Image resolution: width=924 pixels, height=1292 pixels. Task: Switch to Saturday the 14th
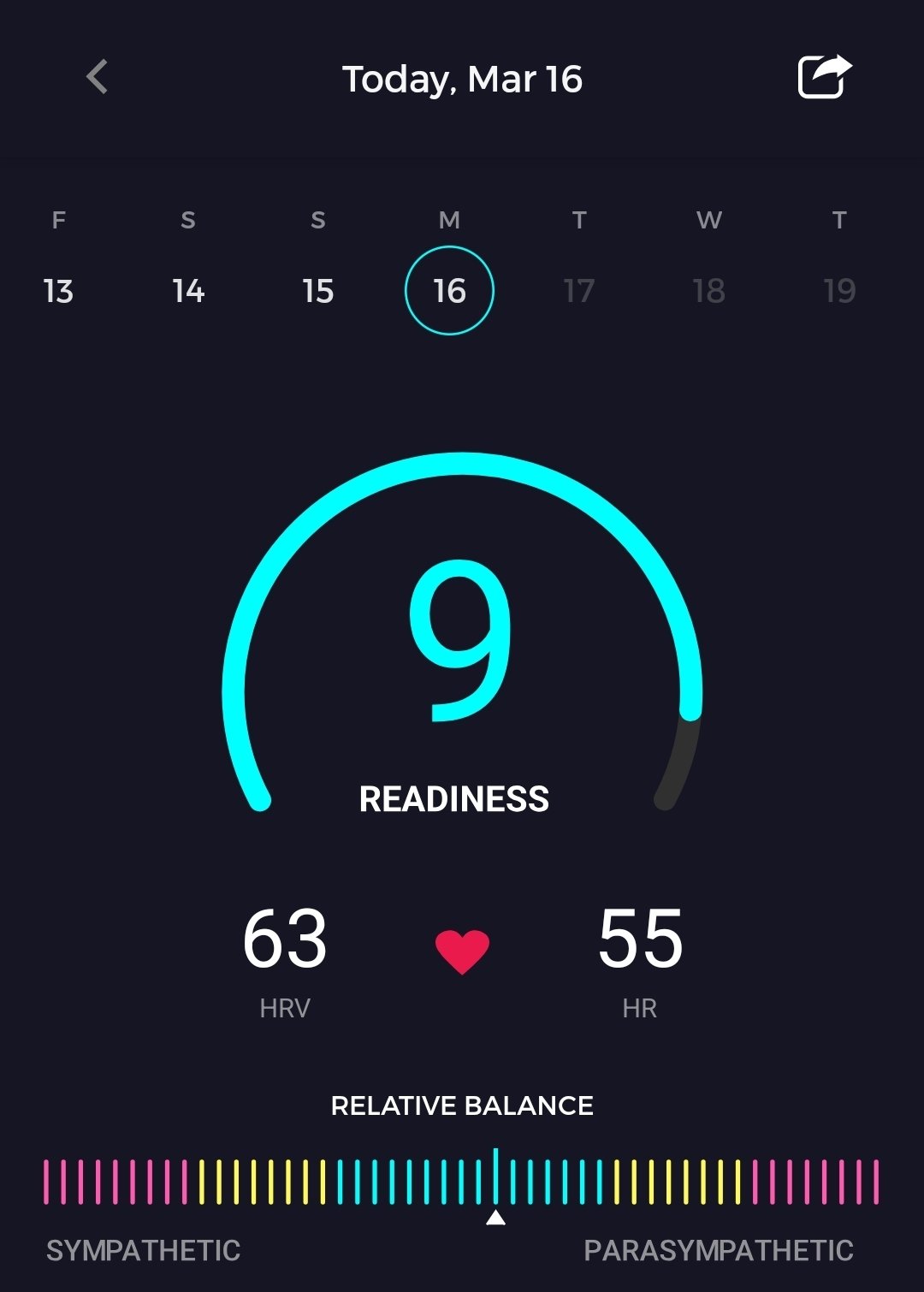tap(188, 291)
